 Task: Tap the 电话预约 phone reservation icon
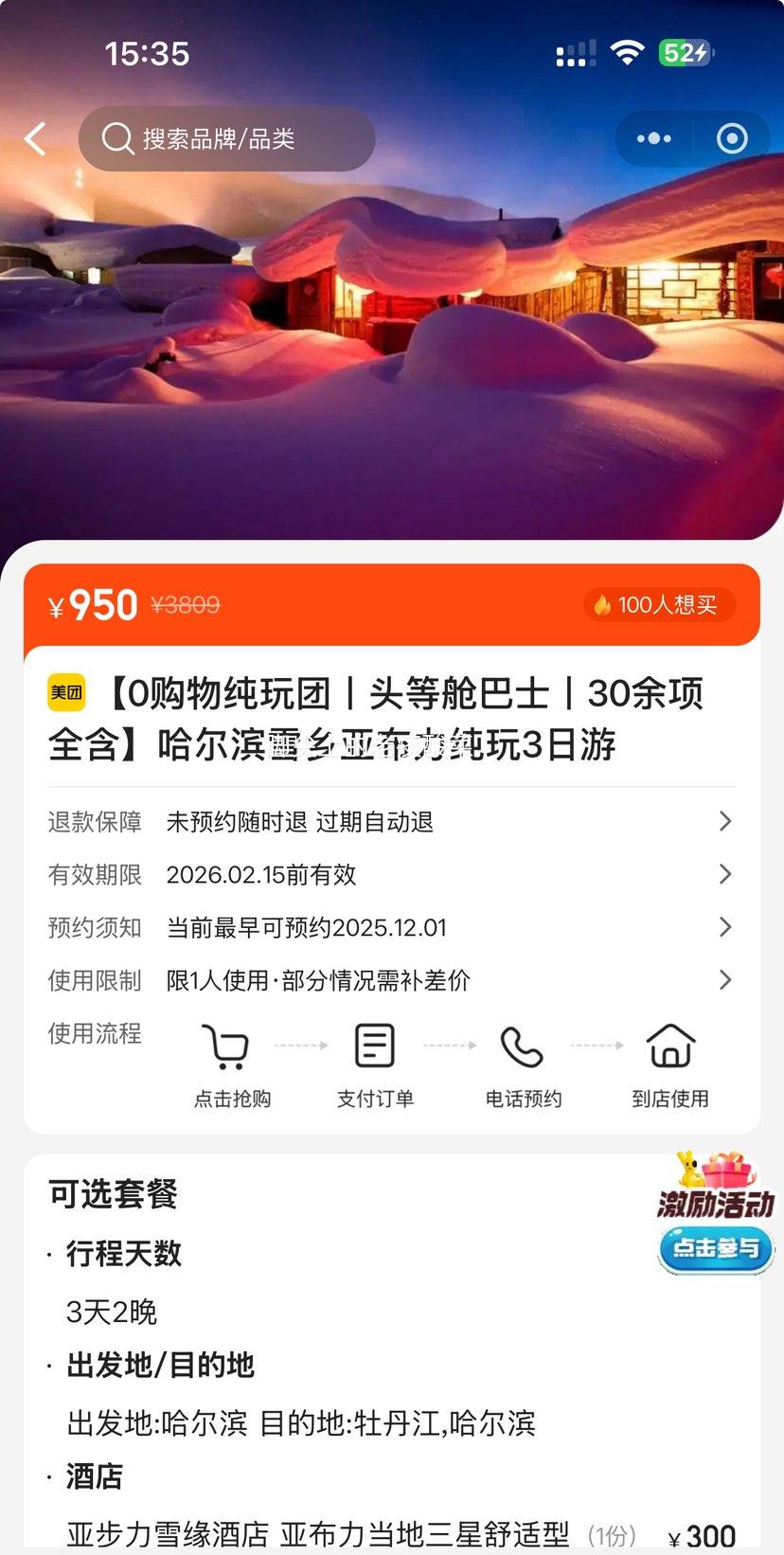[523, 1046]
